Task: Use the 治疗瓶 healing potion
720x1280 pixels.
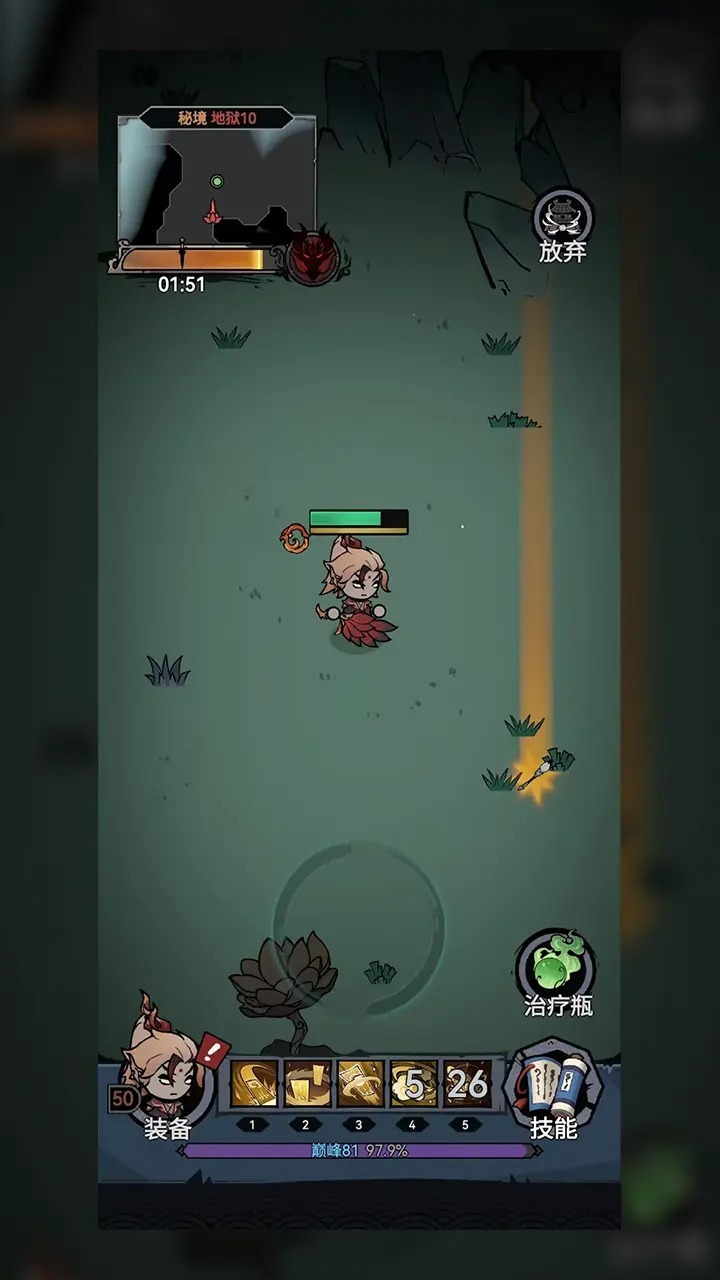Action: tap(557, 972)
